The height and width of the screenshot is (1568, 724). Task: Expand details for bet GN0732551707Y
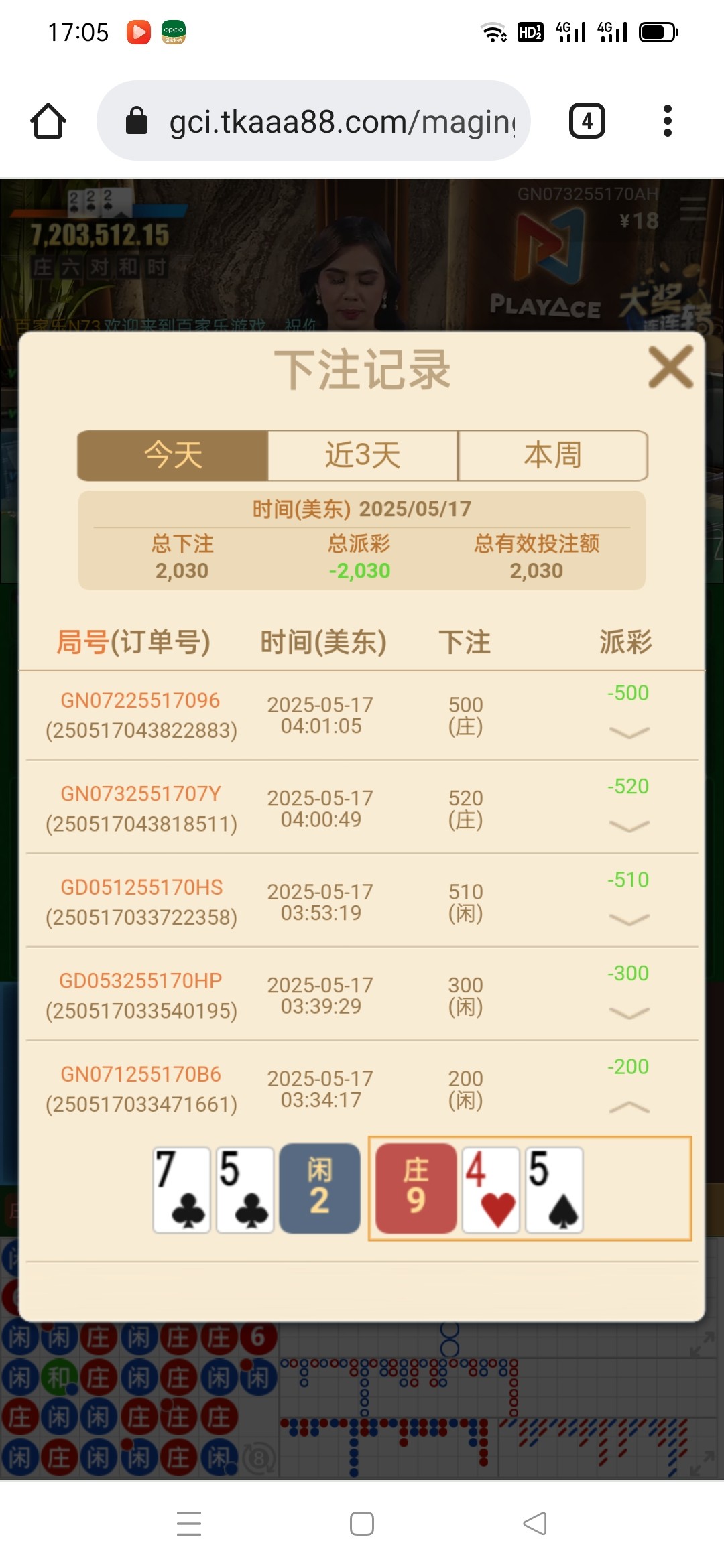pyautogui.click(x=629, y=826)
